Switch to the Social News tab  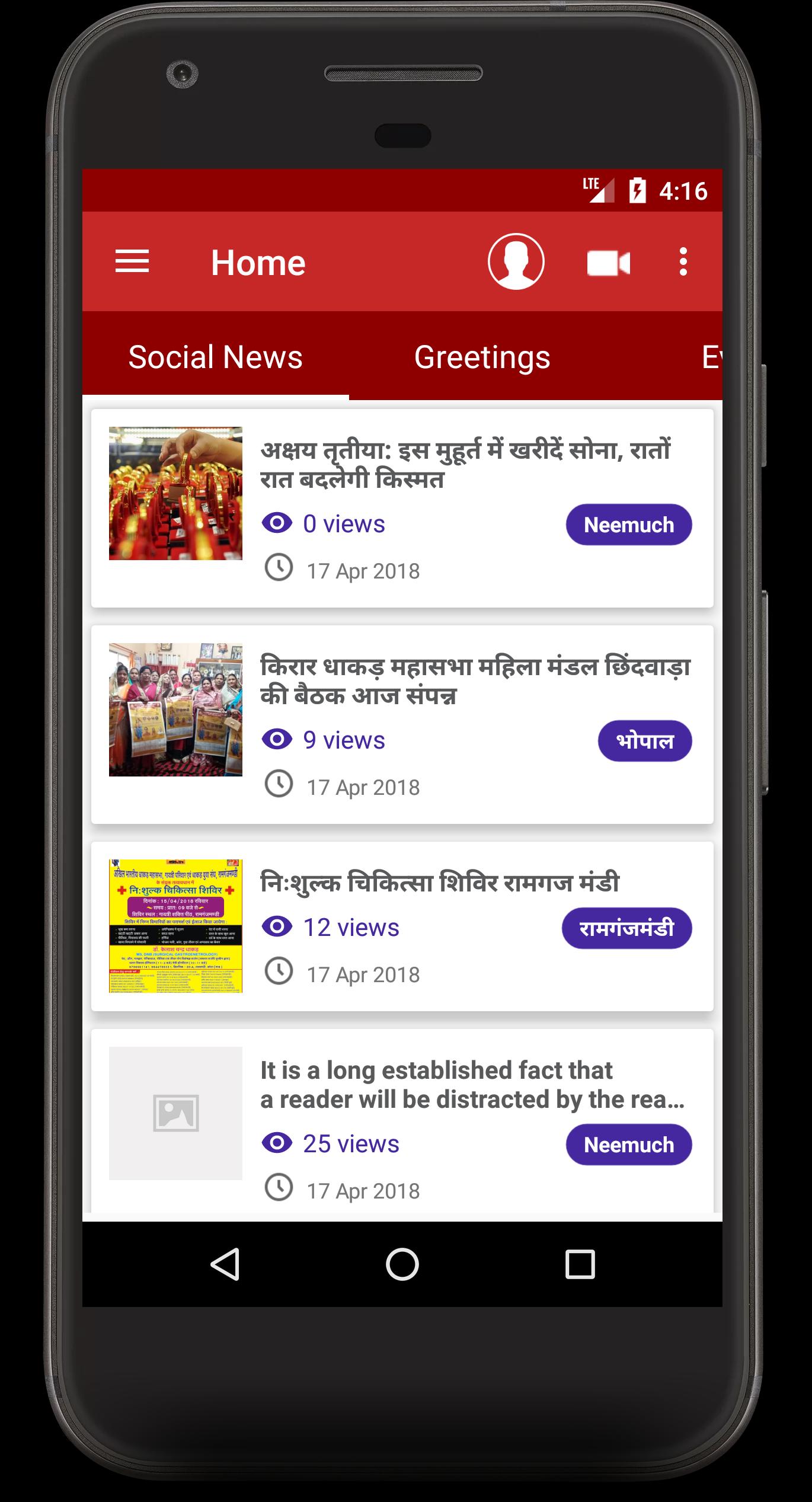(215, 357)
